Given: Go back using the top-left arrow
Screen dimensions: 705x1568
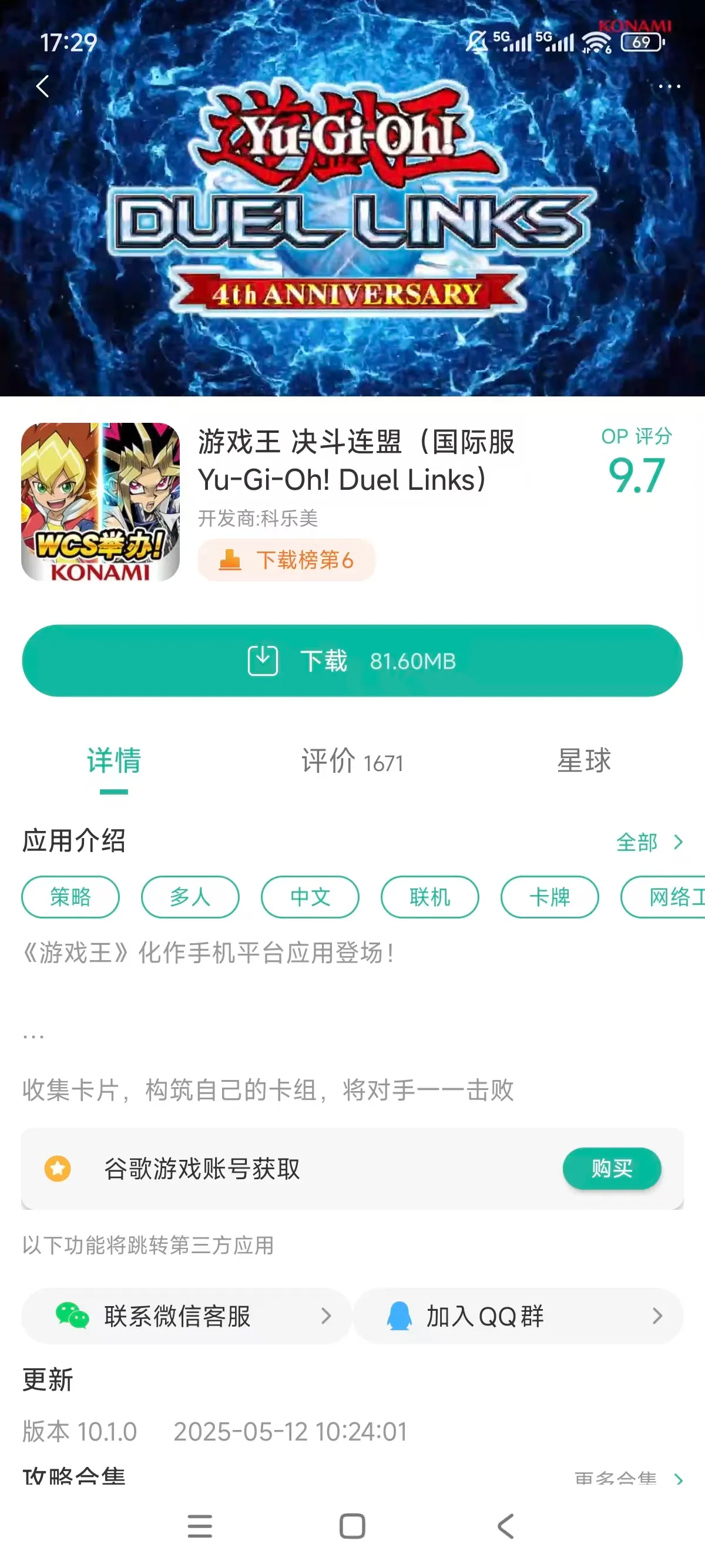Looking at the screenshot, I should (x=43, y=86).
